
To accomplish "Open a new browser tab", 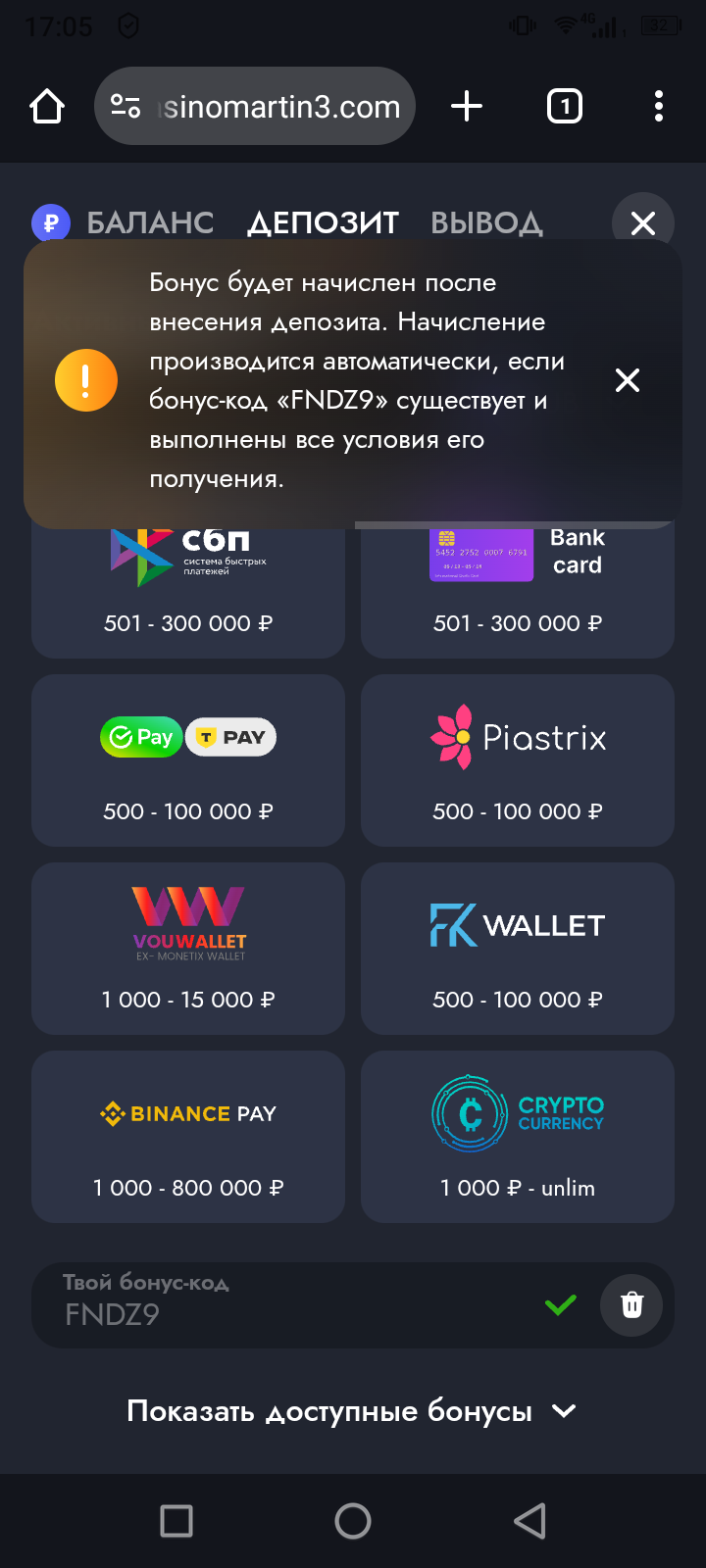I will (467, 106).
